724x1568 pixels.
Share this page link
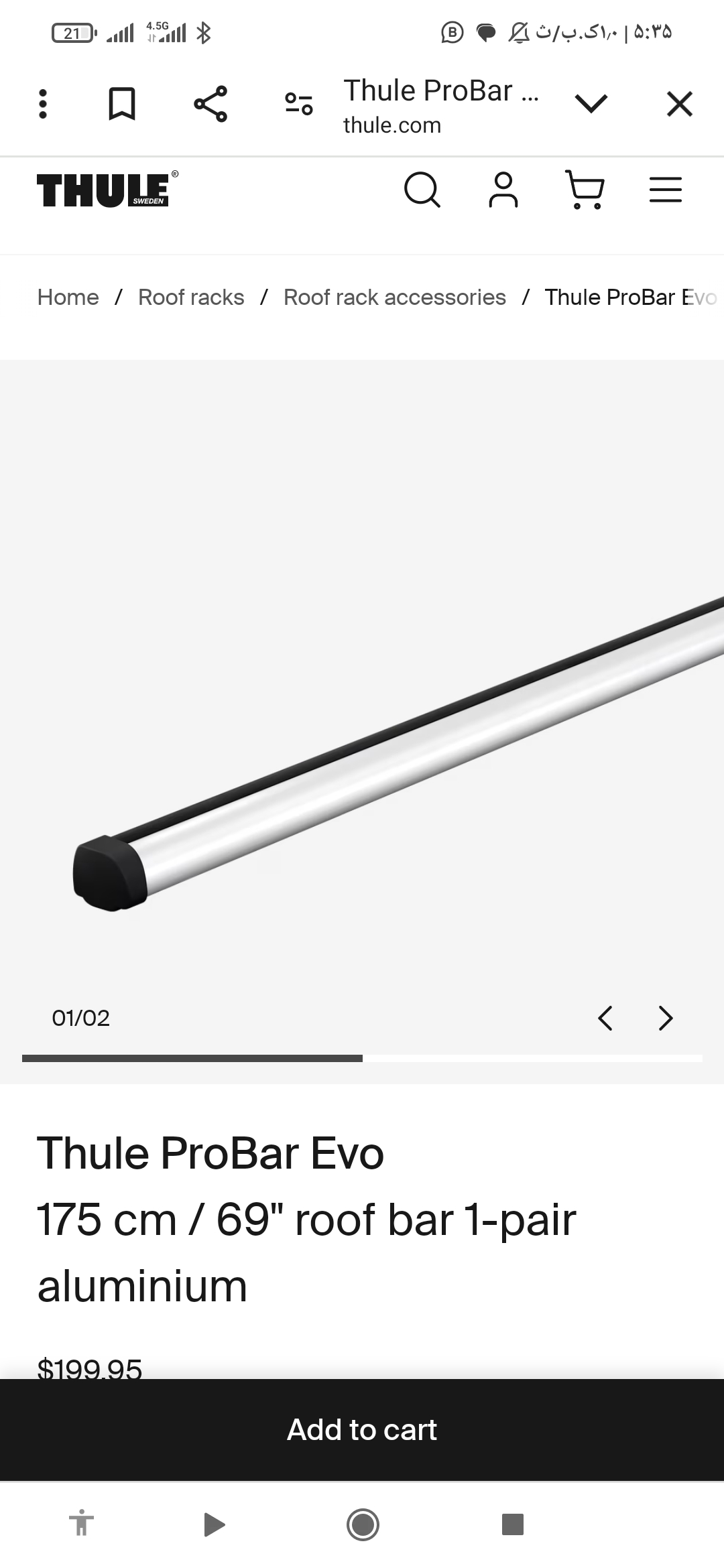click(x=210, y=104)
